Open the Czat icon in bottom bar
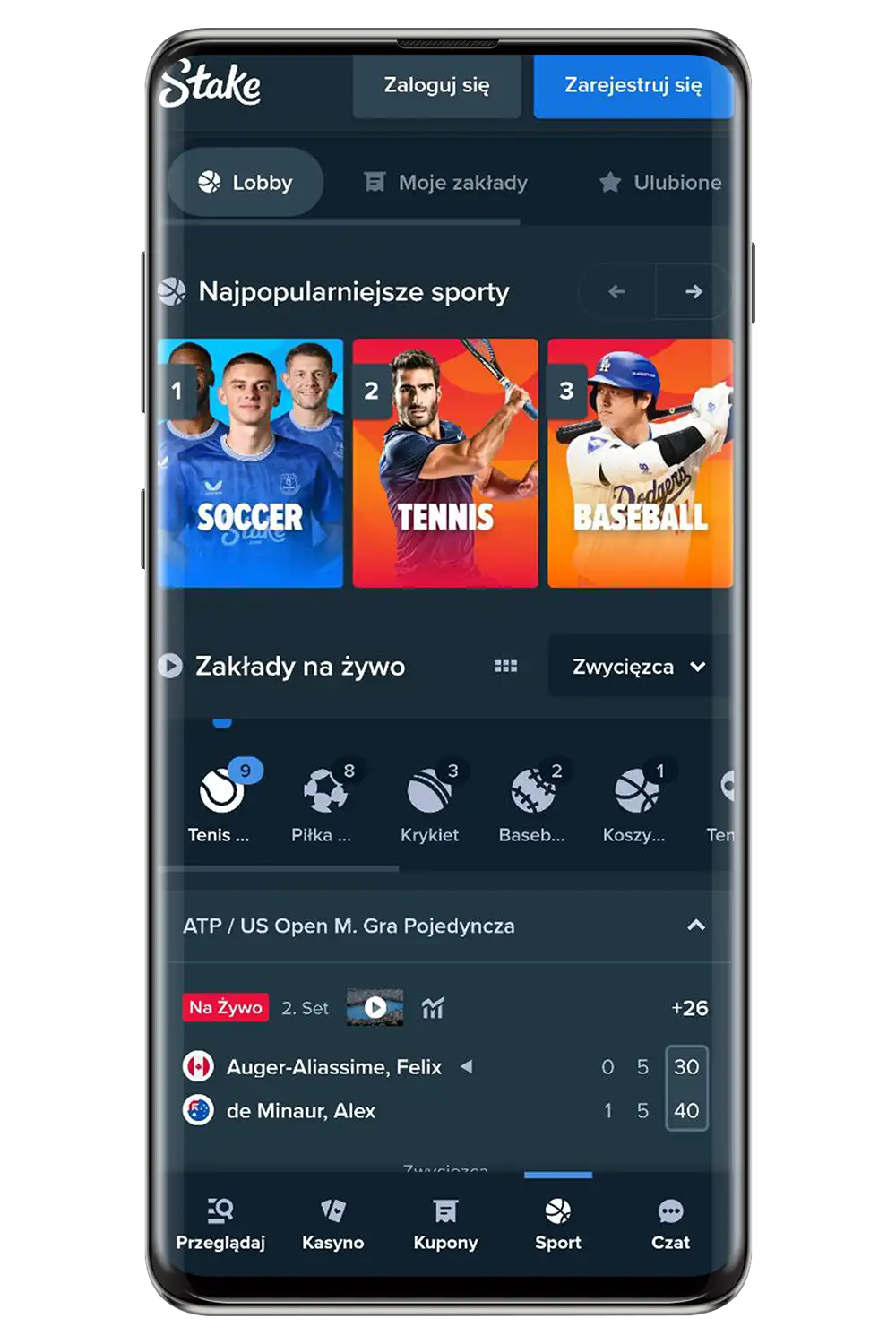896x1344 pixels. [x=670, y=1223]
